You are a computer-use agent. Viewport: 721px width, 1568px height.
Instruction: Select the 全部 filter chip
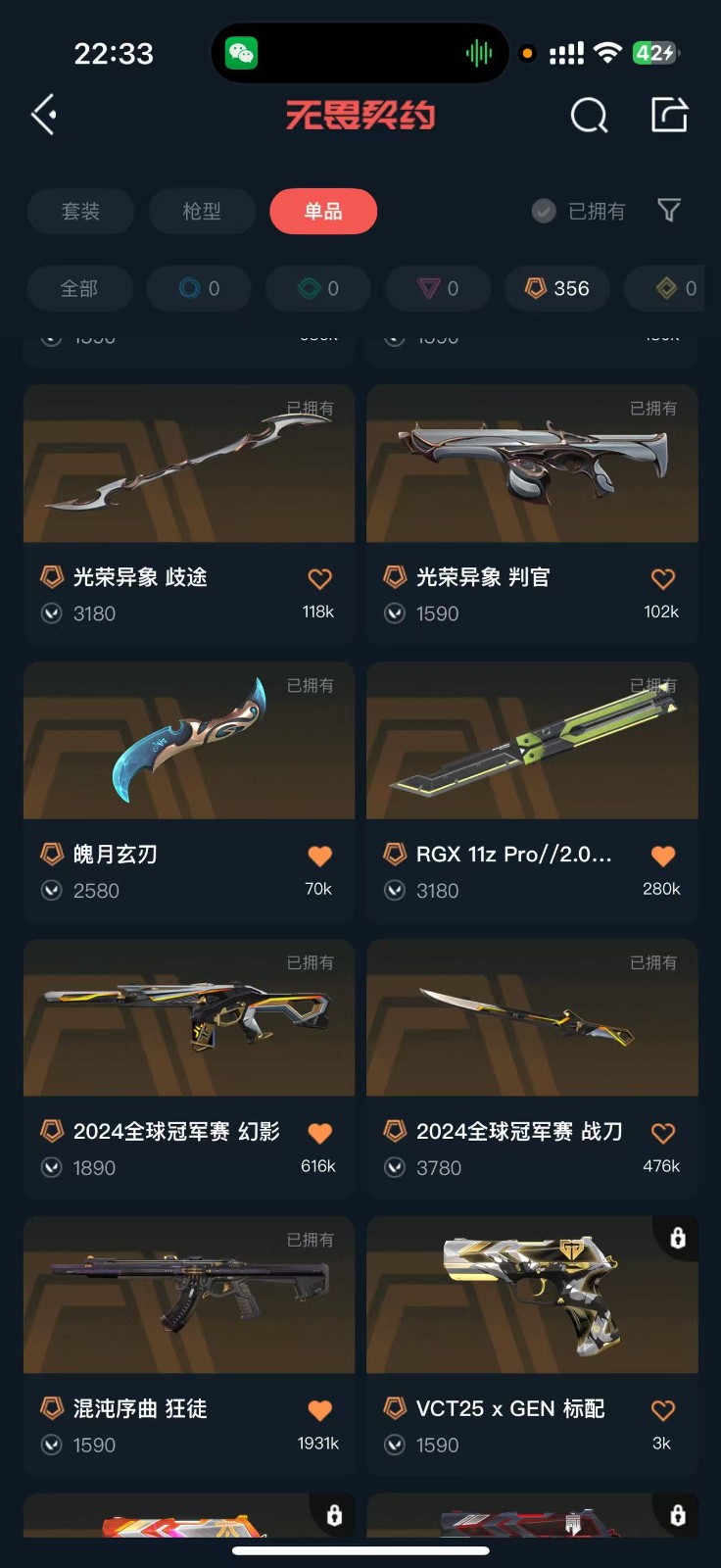pyautogui.click(x=79, y=288)
